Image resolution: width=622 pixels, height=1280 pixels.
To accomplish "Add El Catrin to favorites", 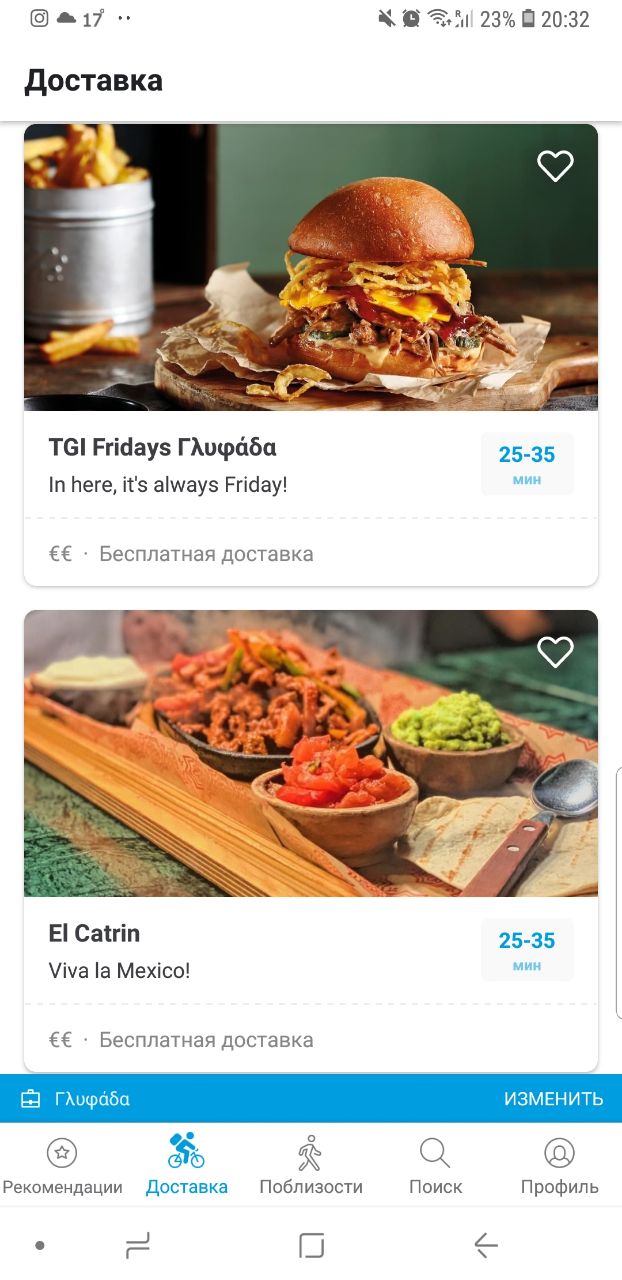I will (555, 652).
